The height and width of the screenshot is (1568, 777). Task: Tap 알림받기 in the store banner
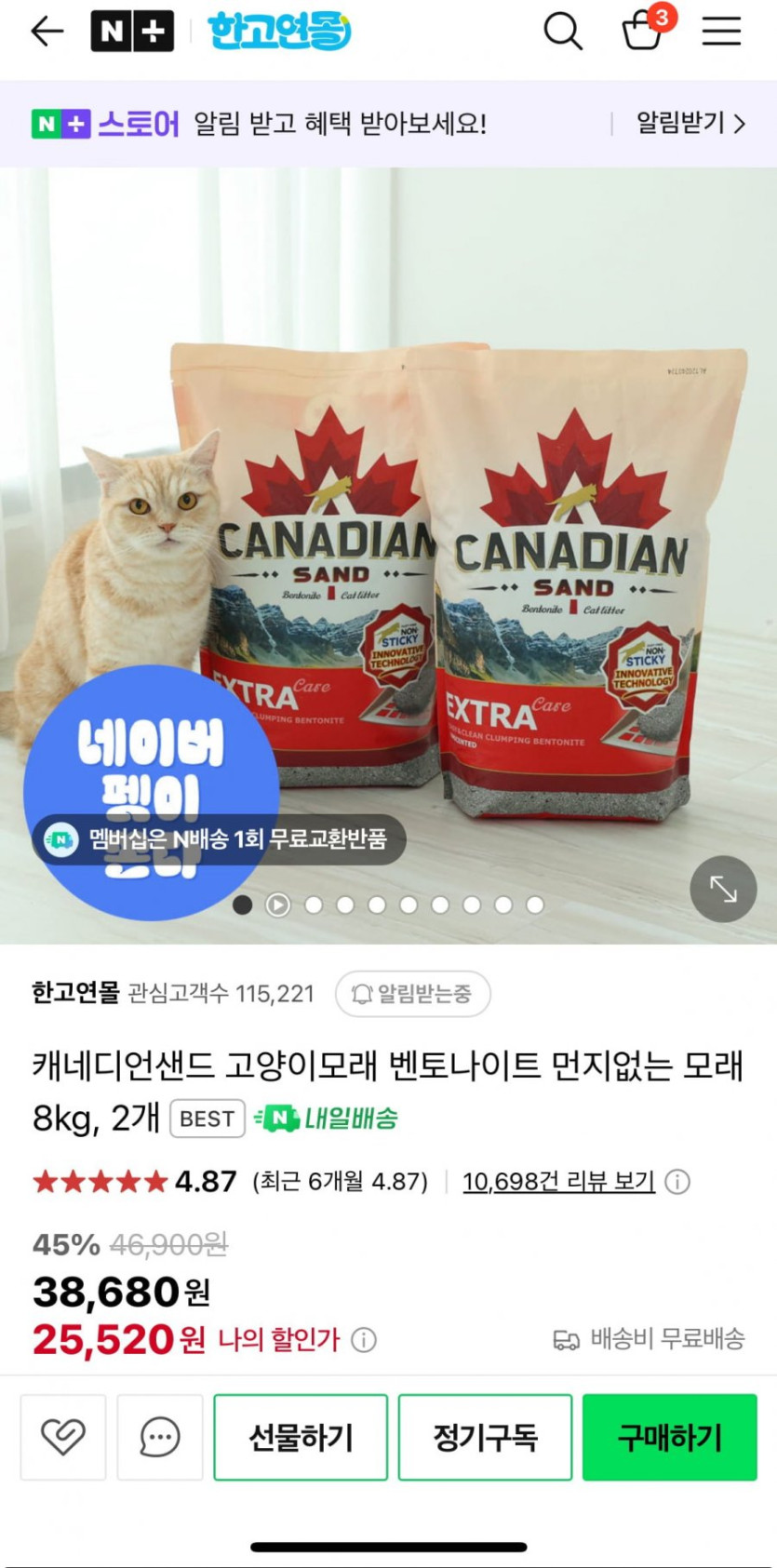(690, 123)
